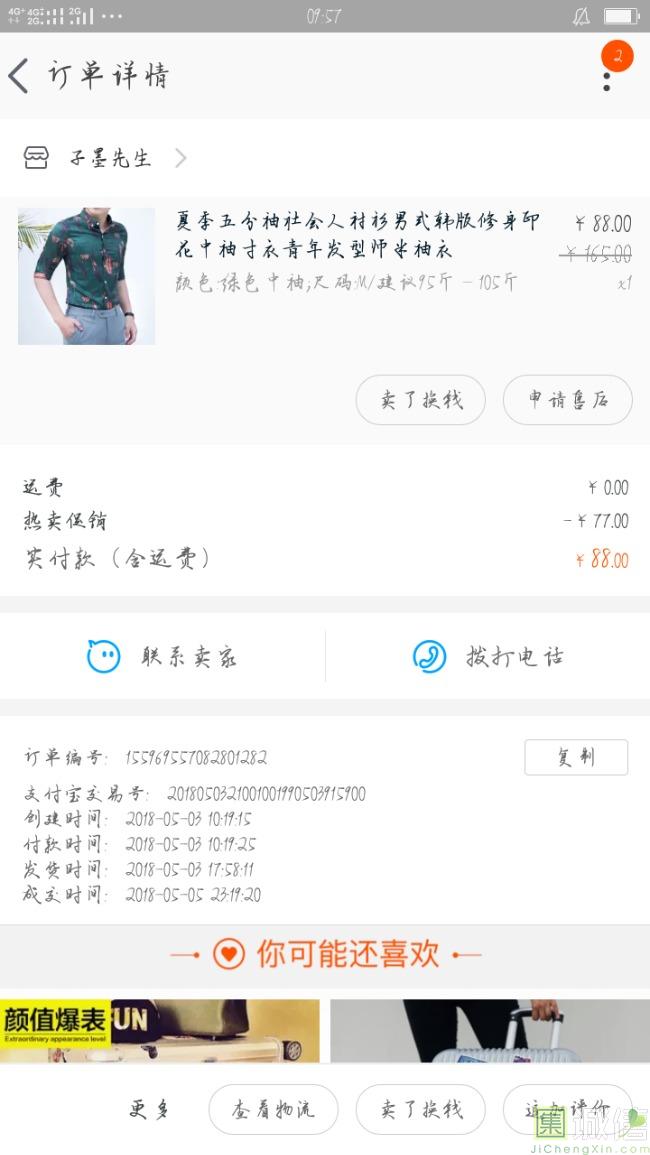The width and height of the screenshot is (650, 1155).
Task: Tap 卖了换钱 in the bottom action bar
Action: [x=421, y=1109]
